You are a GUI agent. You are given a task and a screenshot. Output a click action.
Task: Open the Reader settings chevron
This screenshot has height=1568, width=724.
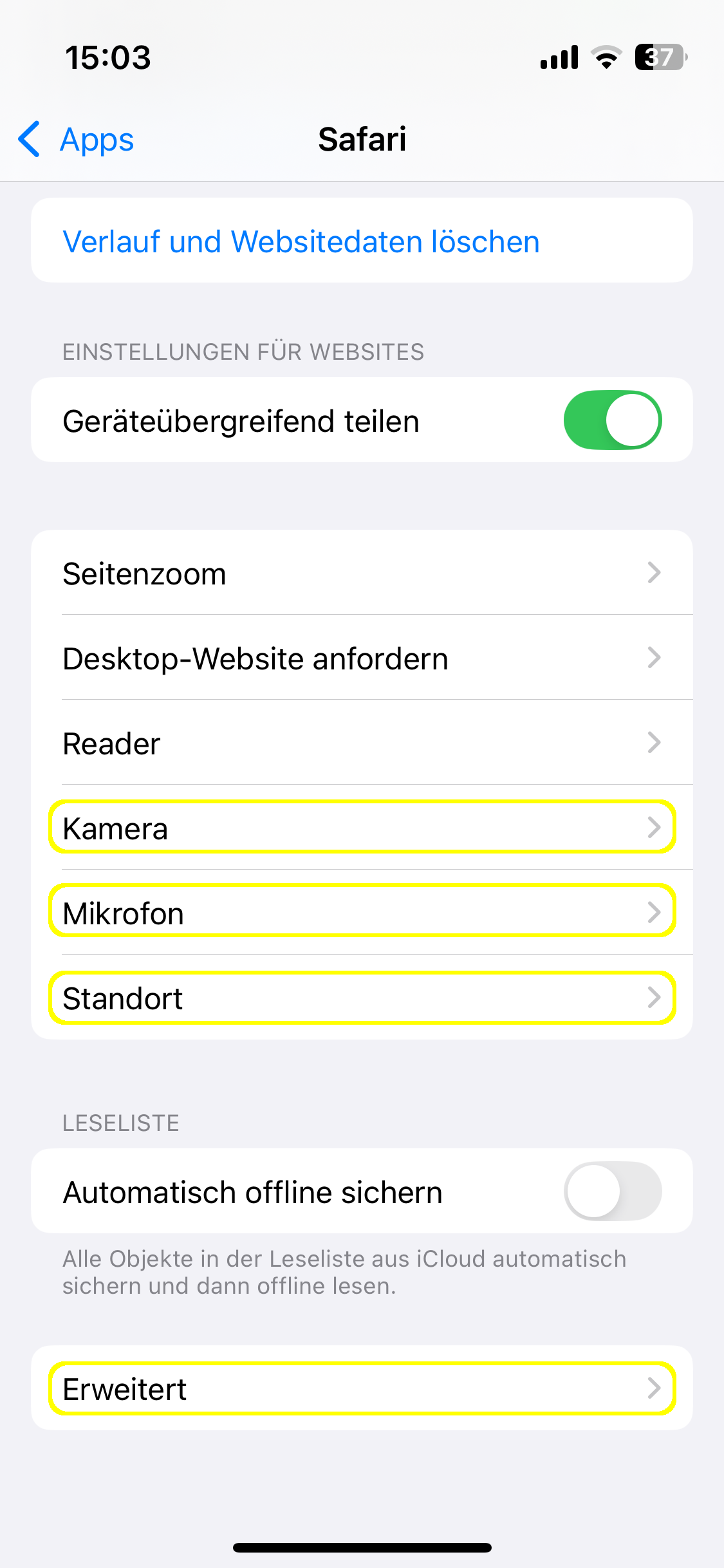[362, 742]
